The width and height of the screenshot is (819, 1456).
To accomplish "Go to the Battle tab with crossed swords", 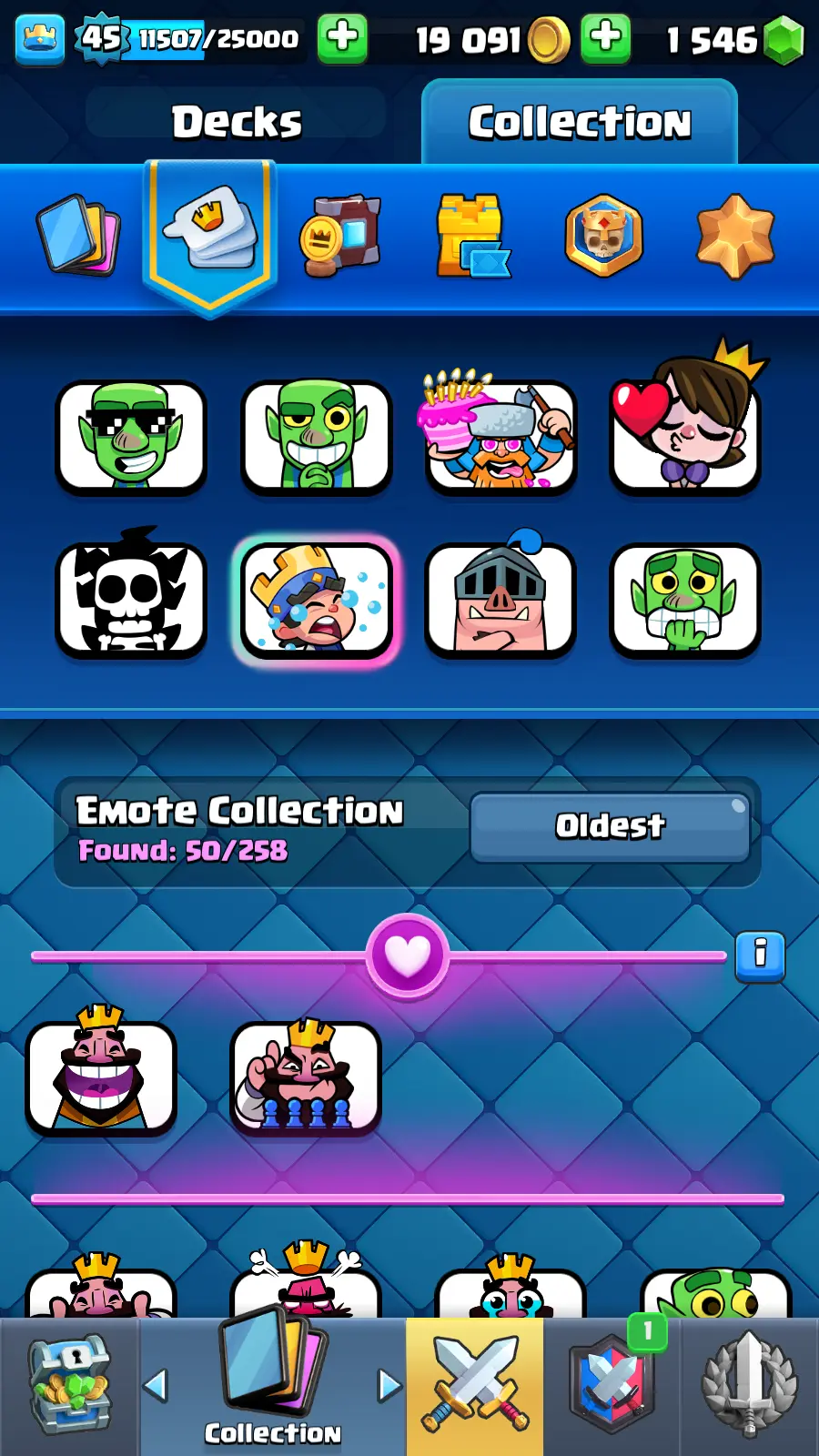I will 474,1385.
